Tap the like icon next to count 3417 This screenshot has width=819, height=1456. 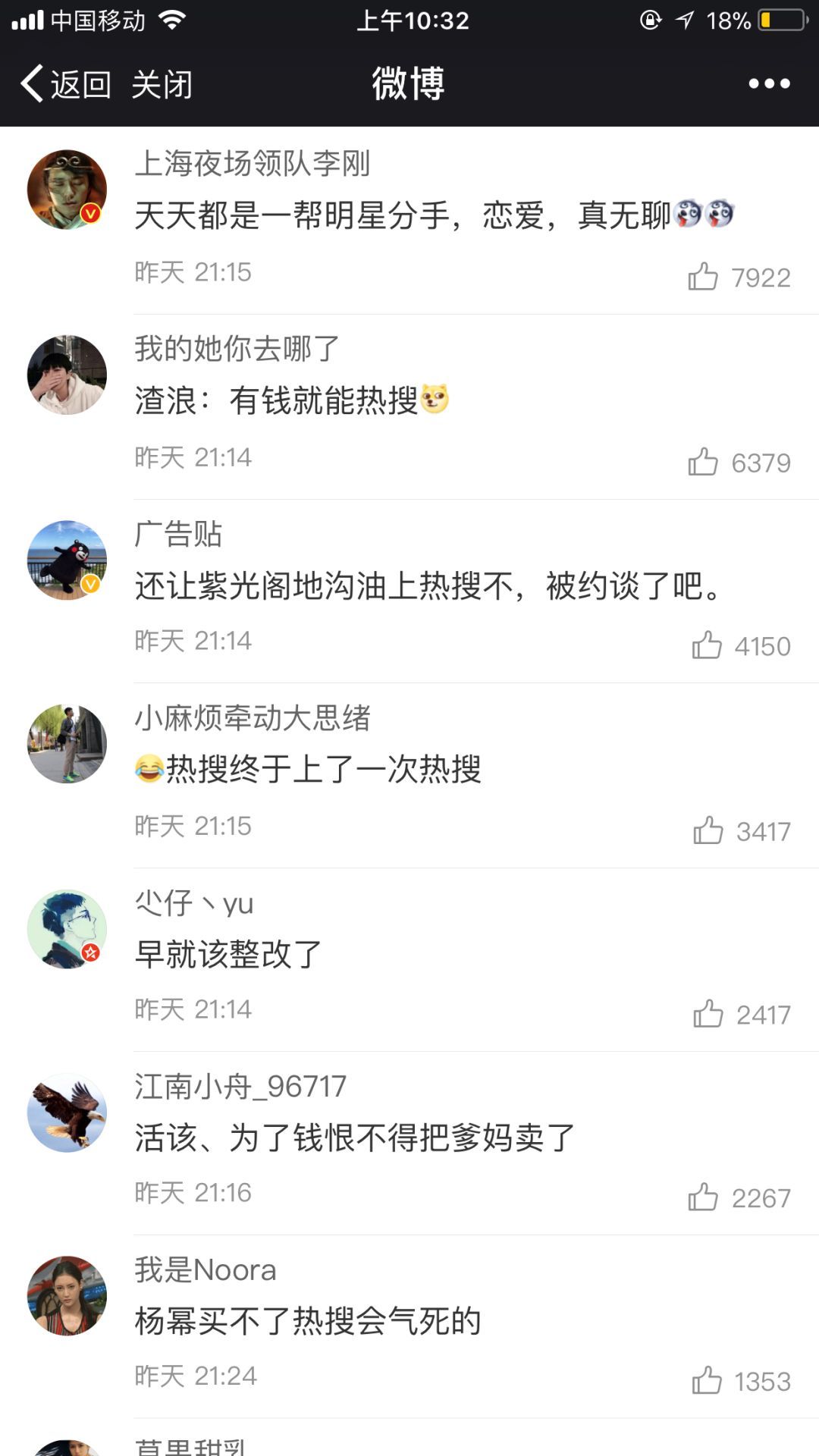coord(708,832)
